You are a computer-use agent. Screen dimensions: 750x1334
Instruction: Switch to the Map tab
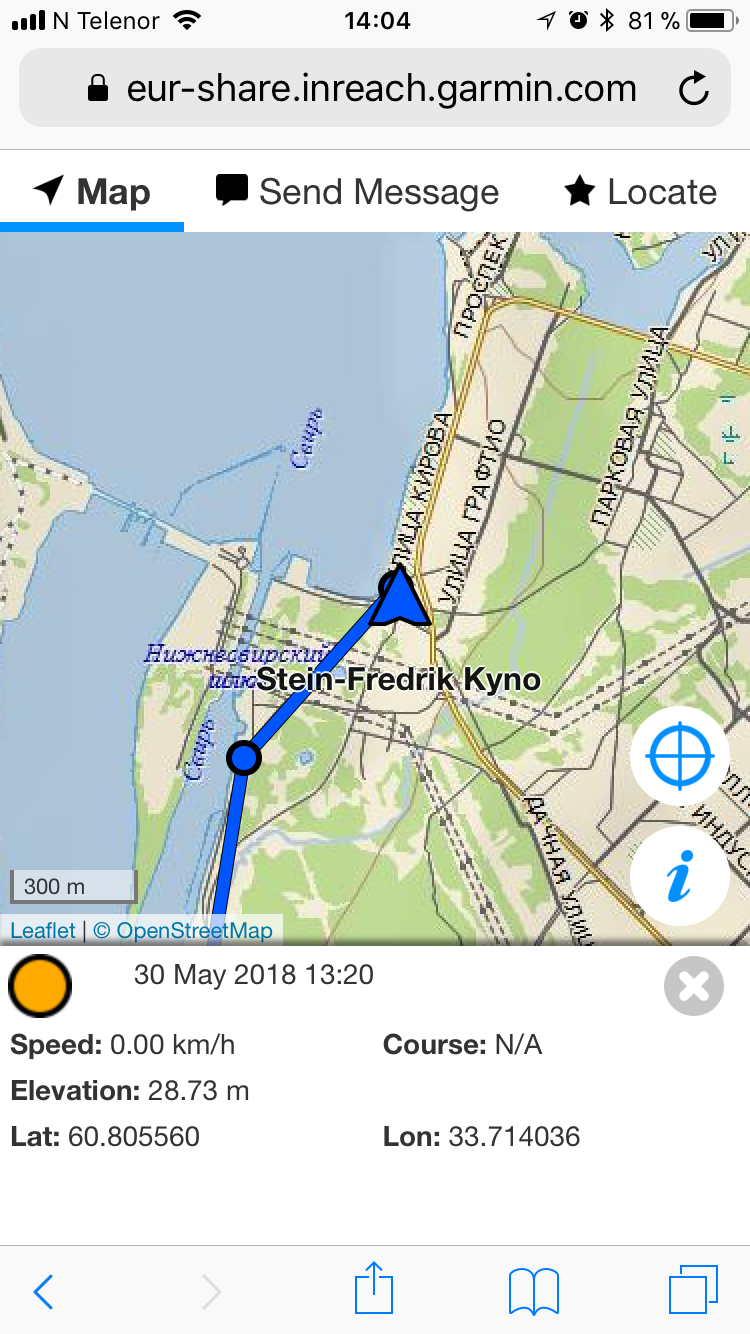[92, 192]
